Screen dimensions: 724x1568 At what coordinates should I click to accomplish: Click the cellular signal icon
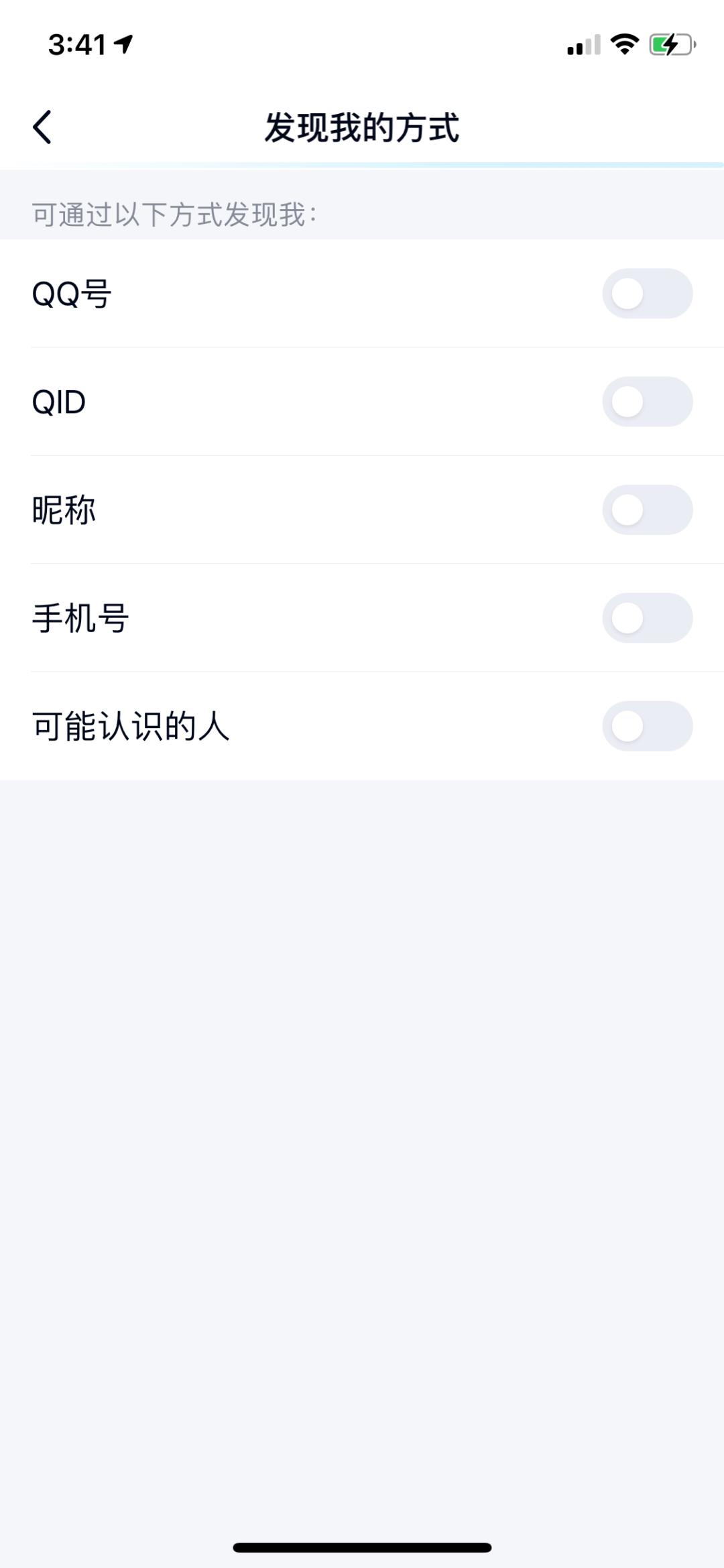pyautogui.click(x=581, y=44)
